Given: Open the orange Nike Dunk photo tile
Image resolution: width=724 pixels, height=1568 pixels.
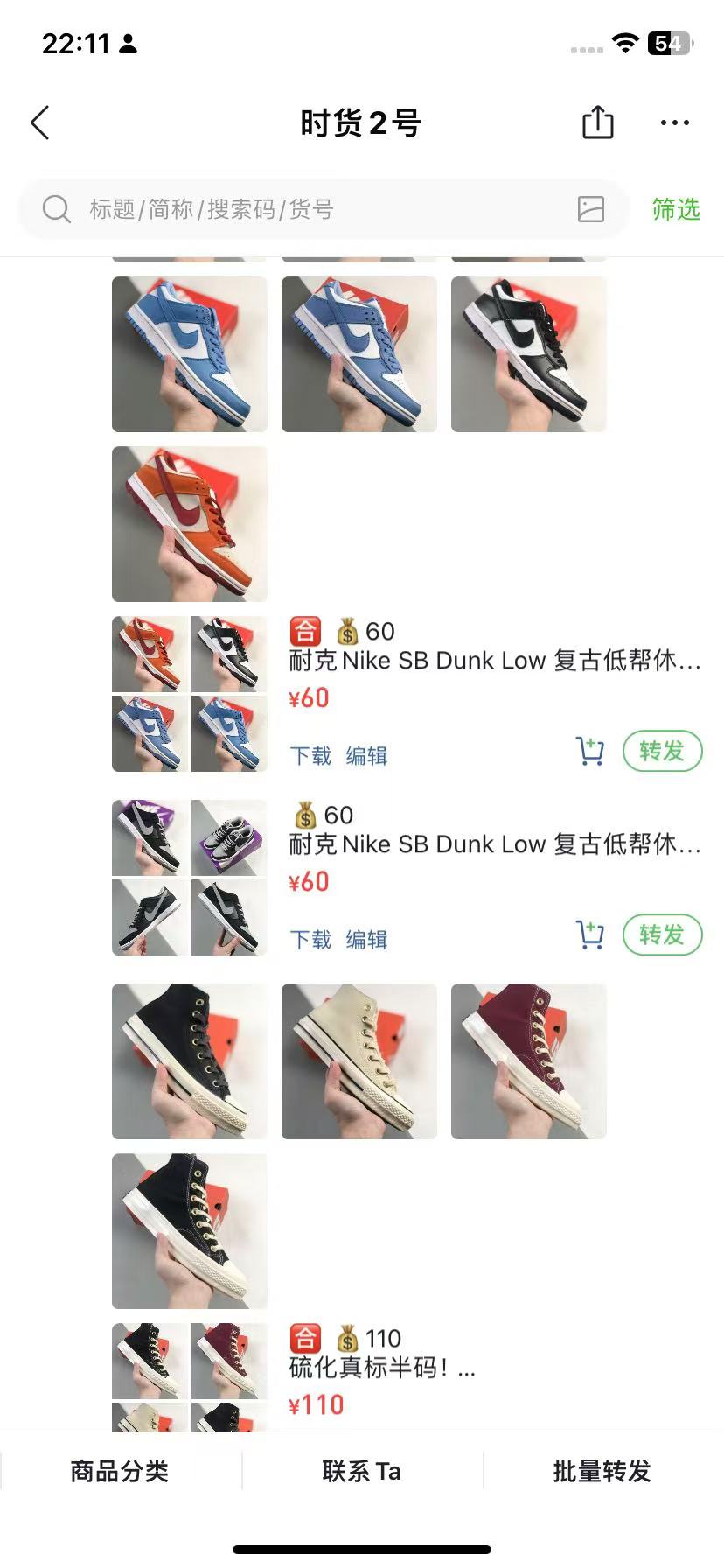Looking at the screenshot, I should point(190,524).
